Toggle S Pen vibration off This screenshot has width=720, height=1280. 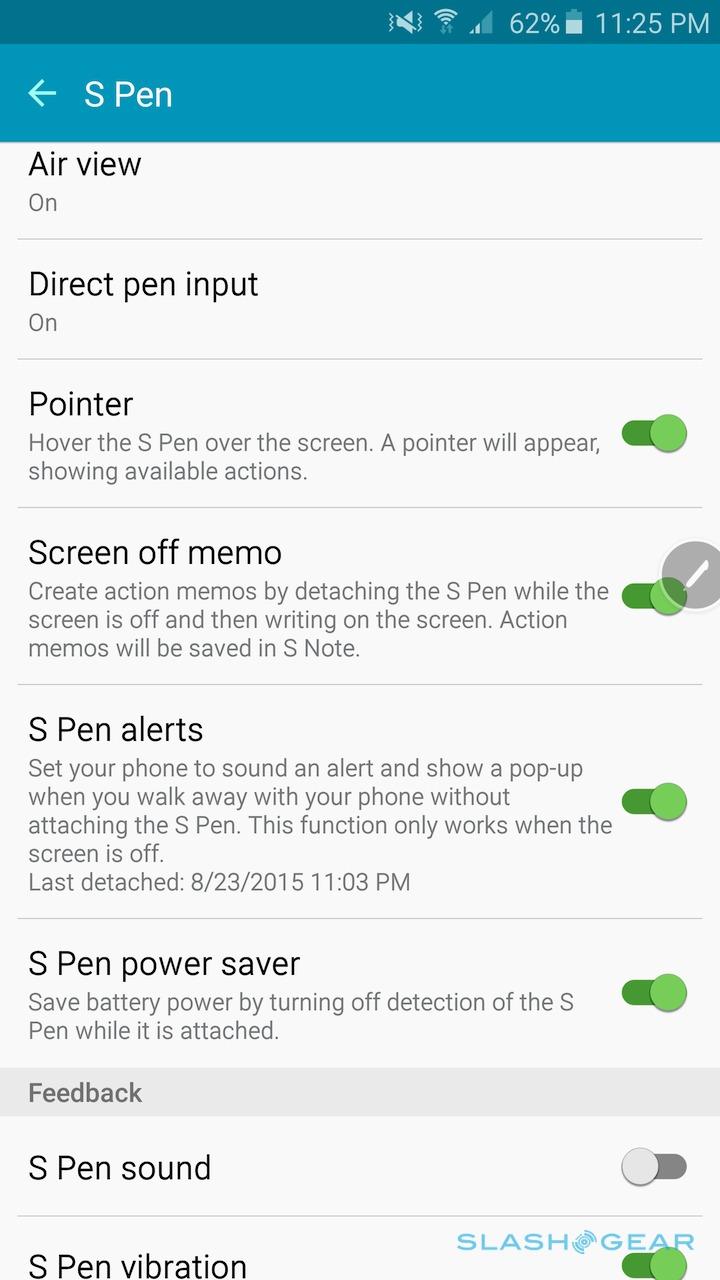[654, 1262]
